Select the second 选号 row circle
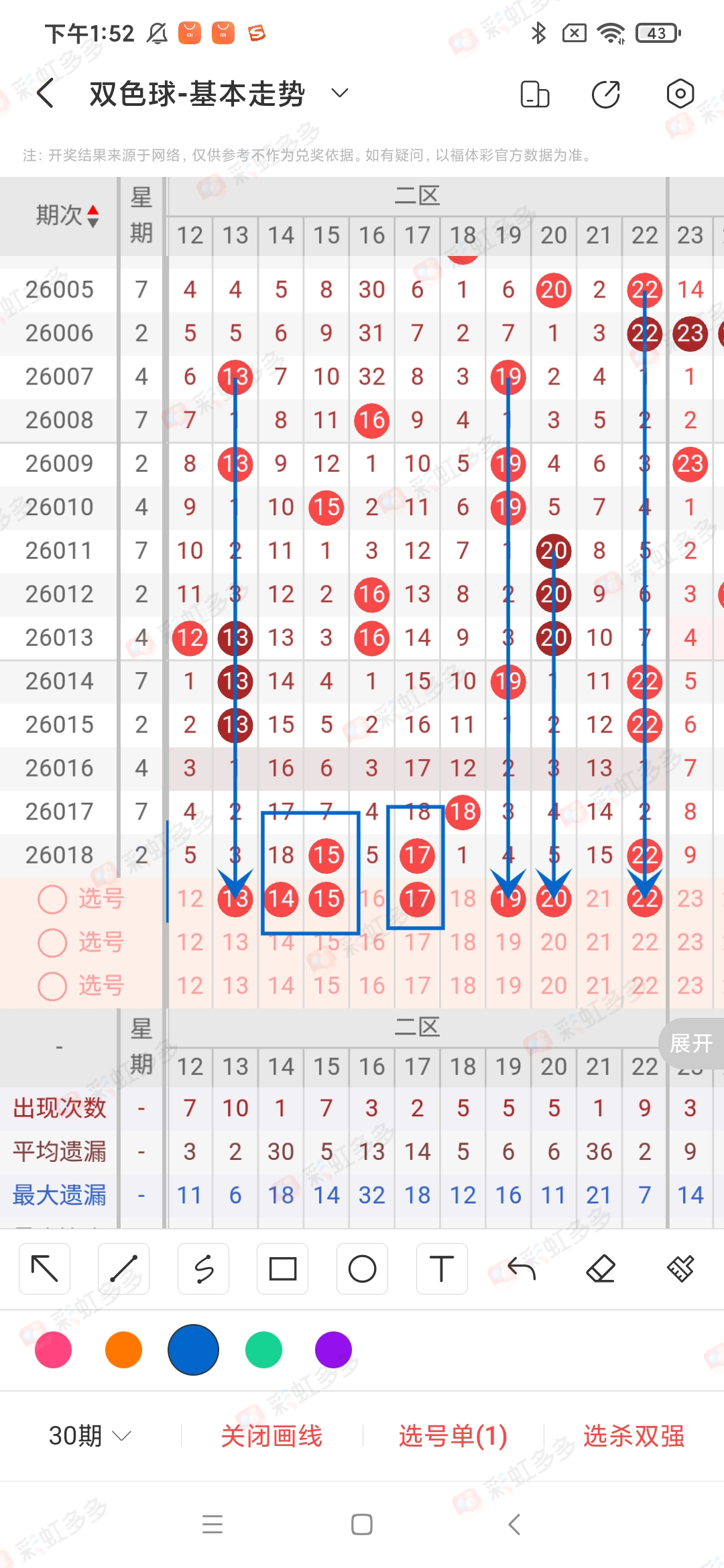 (52, 941)
